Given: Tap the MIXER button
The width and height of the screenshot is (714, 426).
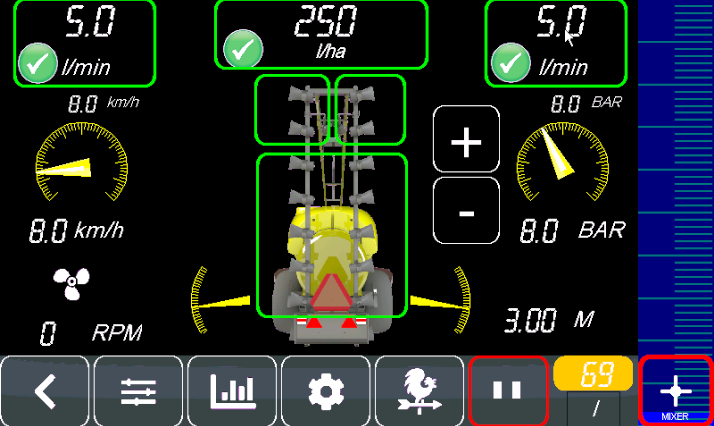Looking at the screenshot, I should pos(676,391).
